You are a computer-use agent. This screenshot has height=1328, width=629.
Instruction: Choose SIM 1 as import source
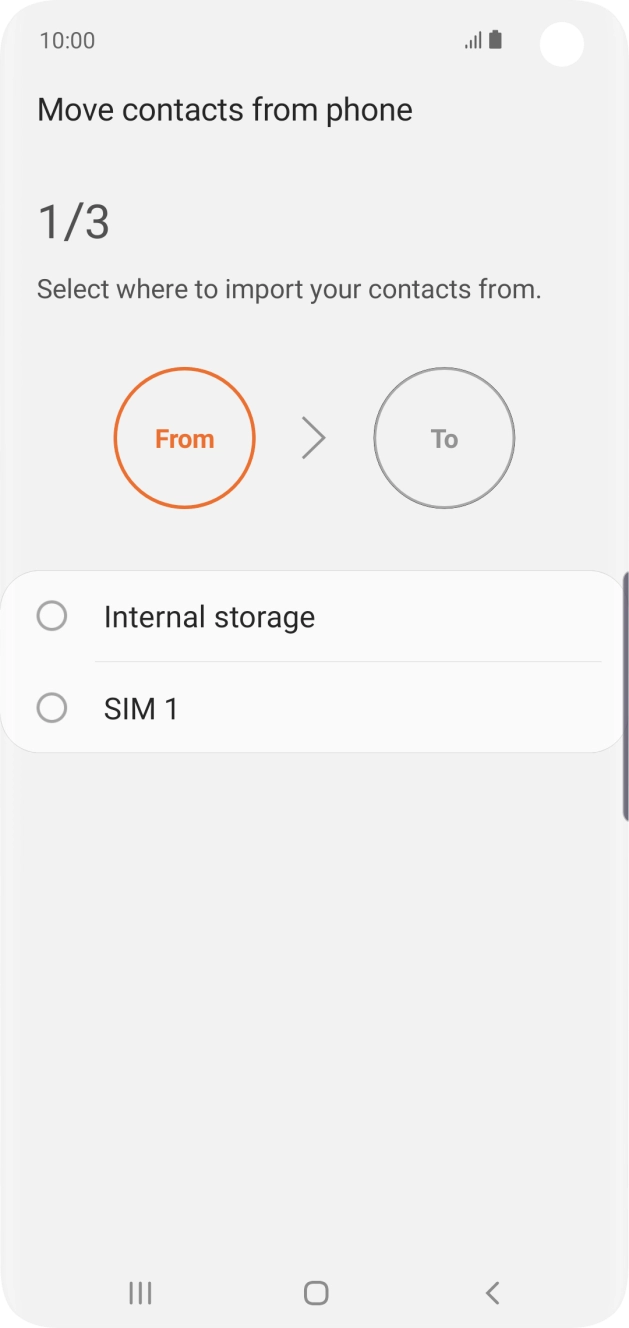[x=314, y=708]
